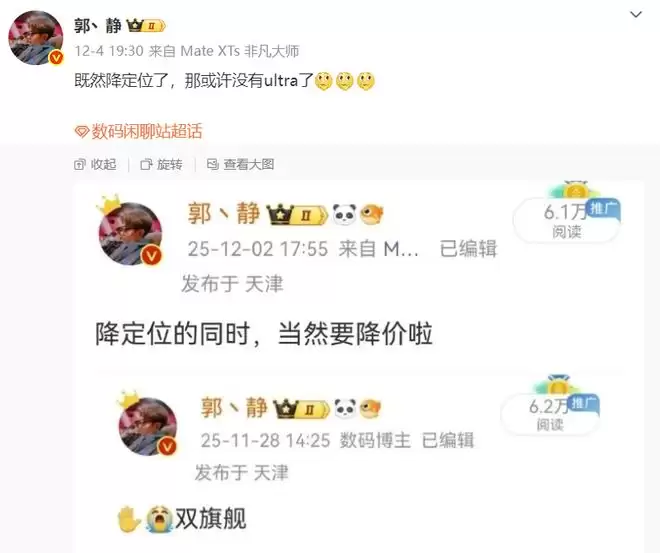The image size is (660, 553).
Task: Collapse the image with 收起
Action: 96,164
